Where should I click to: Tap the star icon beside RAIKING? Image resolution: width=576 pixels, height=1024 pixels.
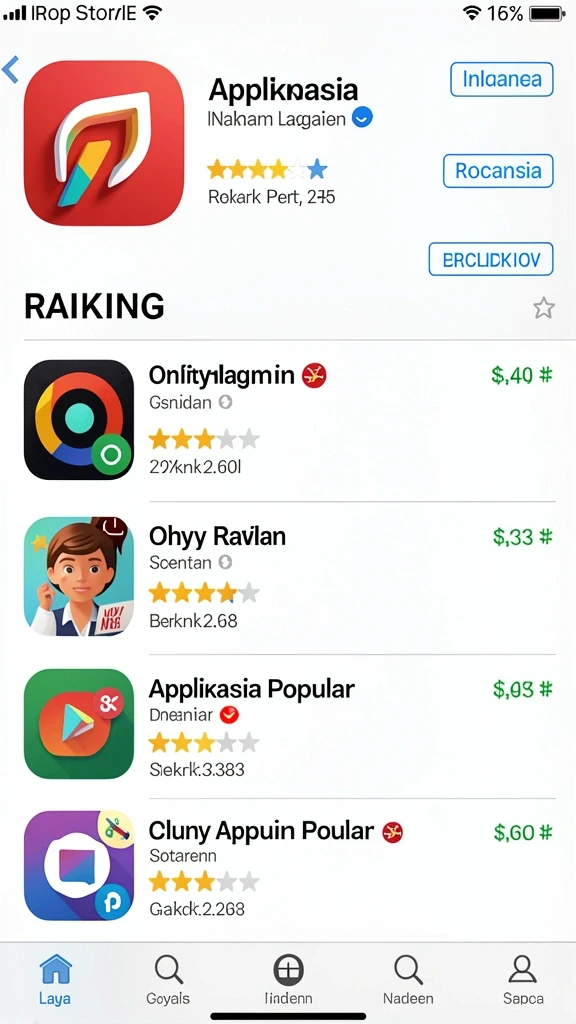point(543,307)
